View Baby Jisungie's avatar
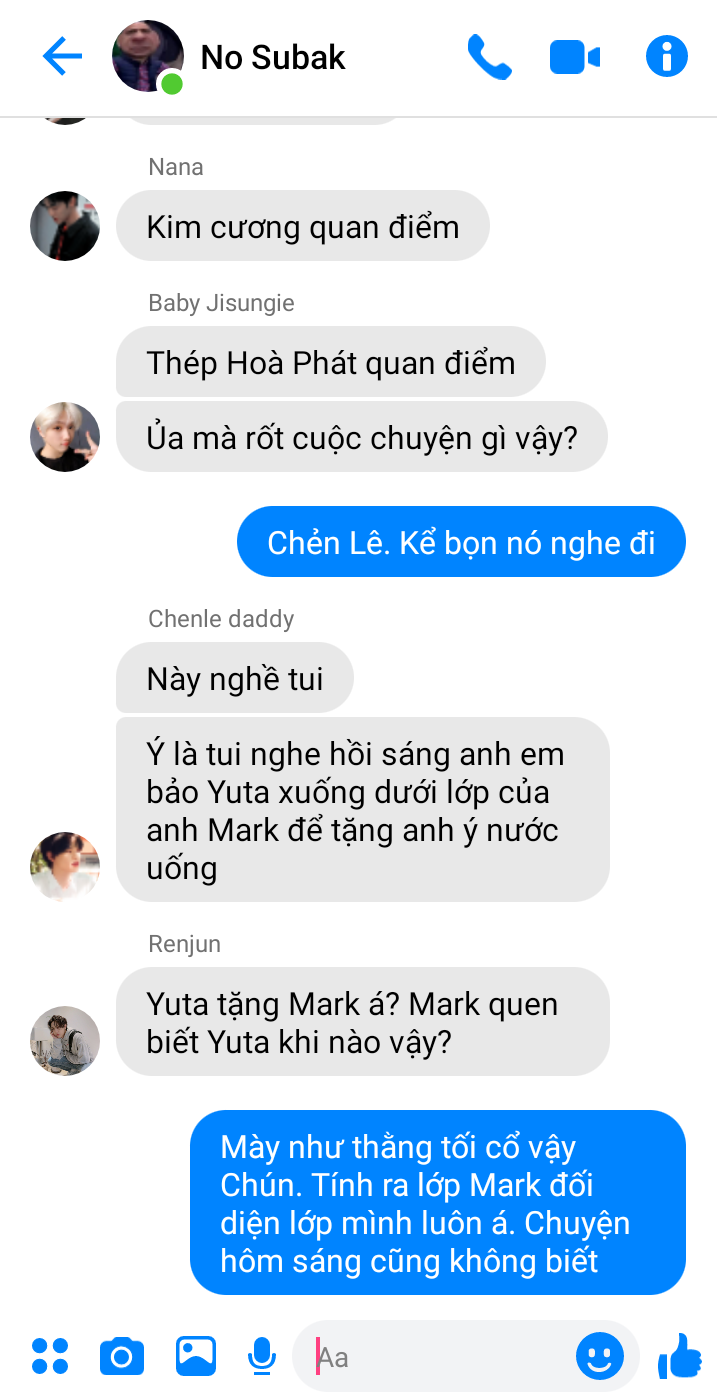Screen dimensions: 717x1396 point(65,437)
